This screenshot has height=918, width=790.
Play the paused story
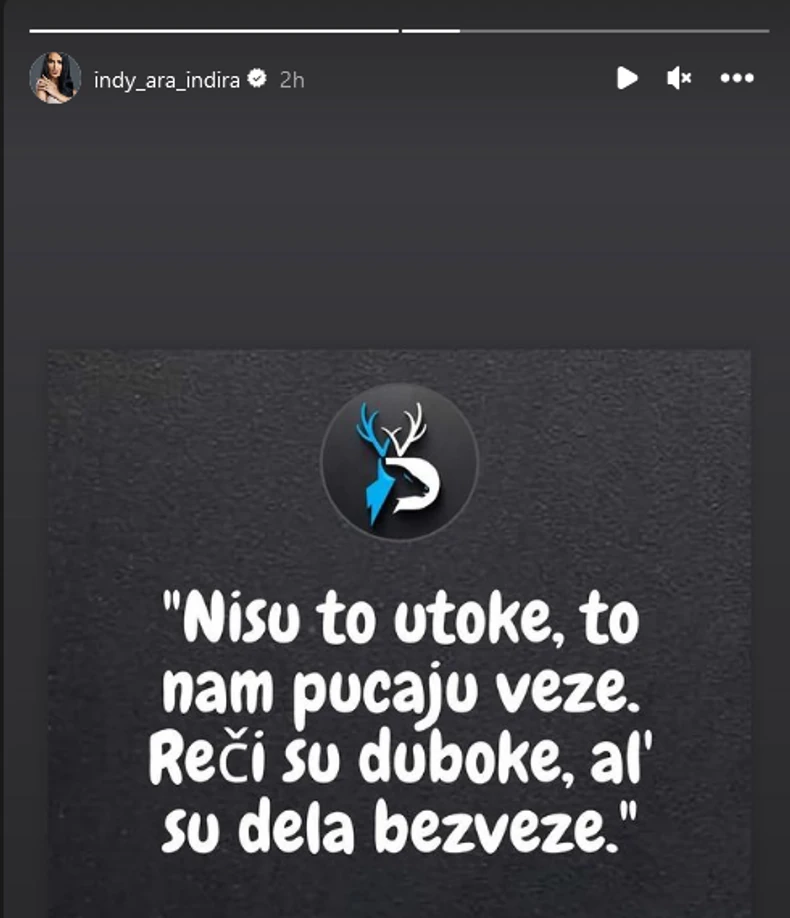point(627,78)
